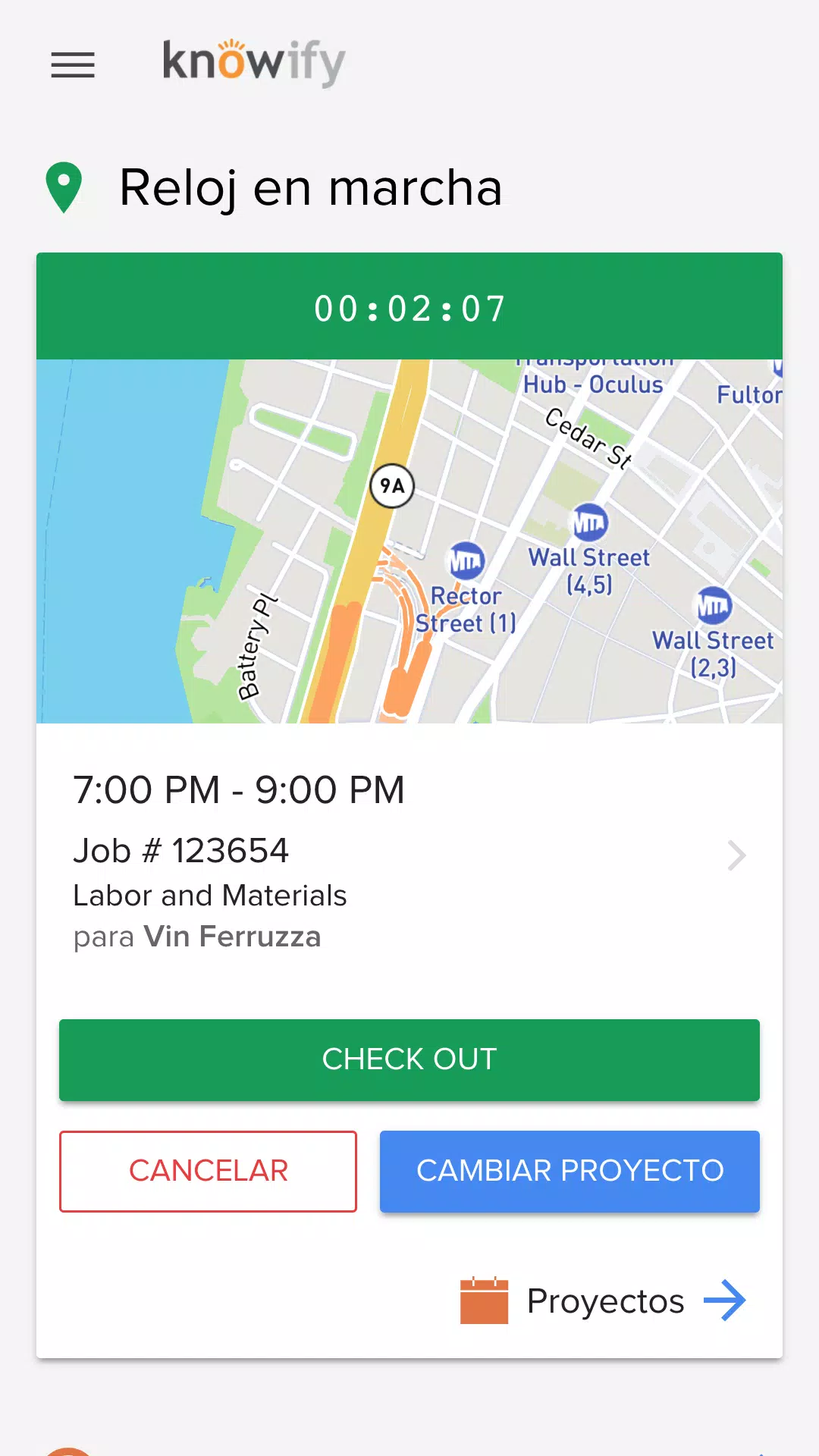Open Job # 123654 details
819x1456 pixels.
tap(409, 861)
